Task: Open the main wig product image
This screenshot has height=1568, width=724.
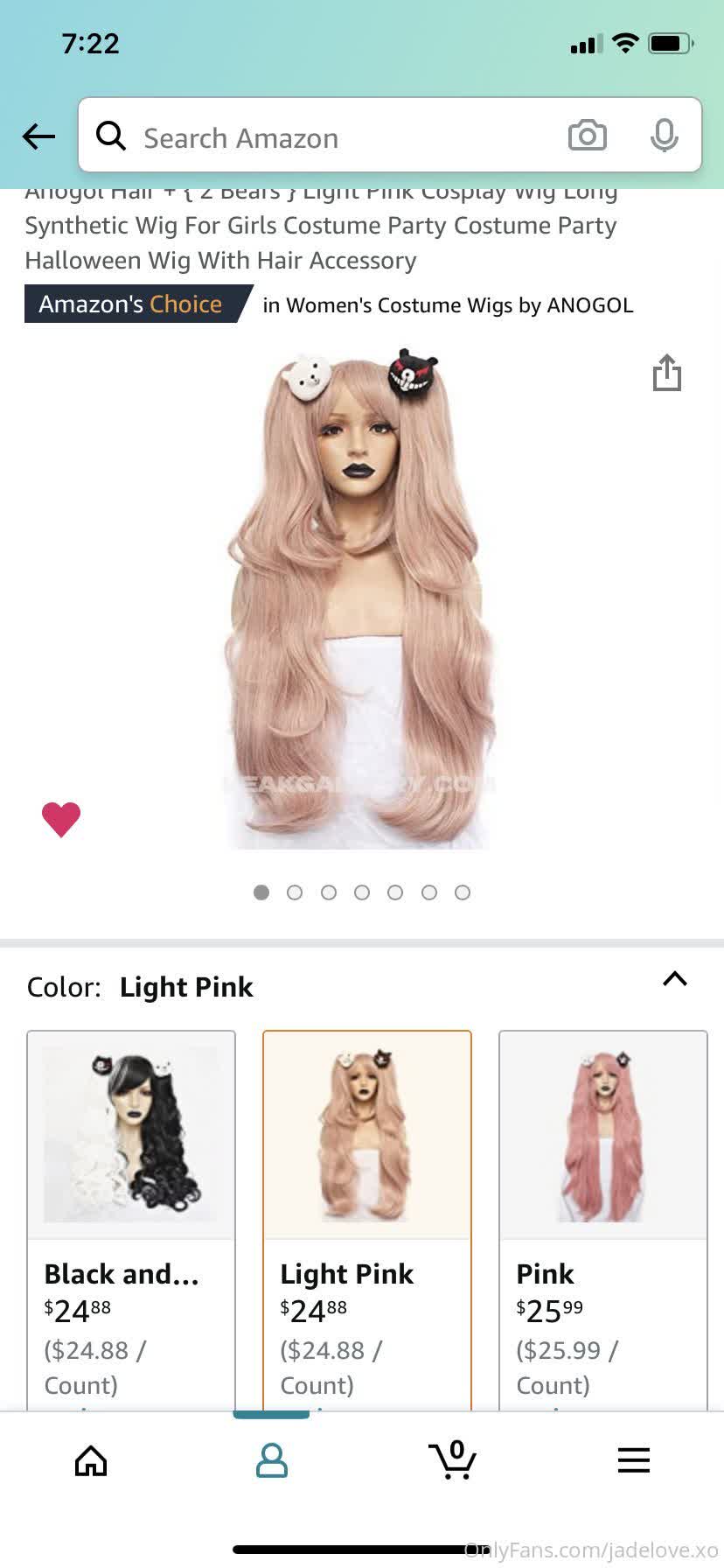Action: 360,599
